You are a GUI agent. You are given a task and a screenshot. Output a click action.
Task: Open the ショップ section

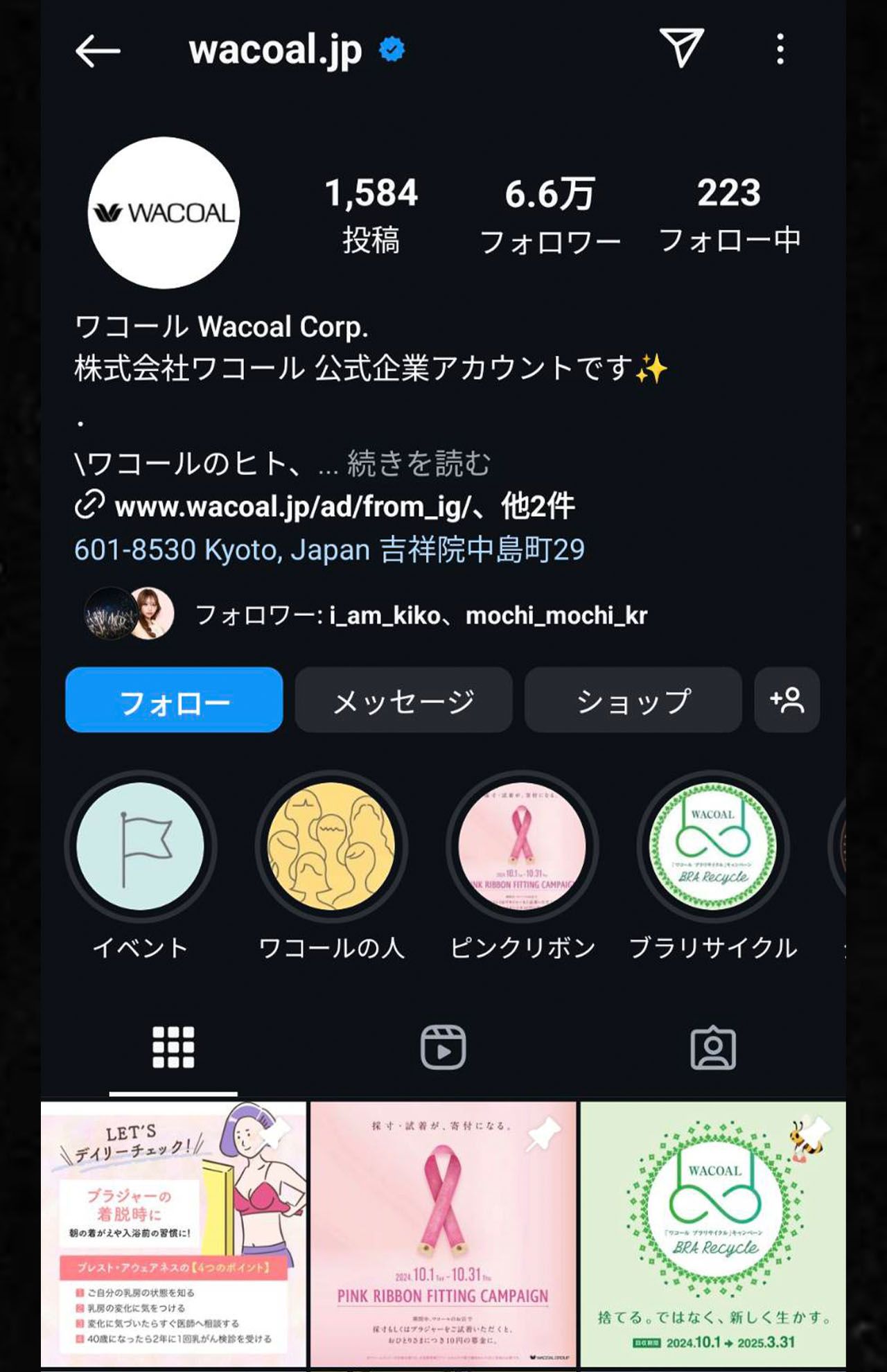(x=633, y=700)
